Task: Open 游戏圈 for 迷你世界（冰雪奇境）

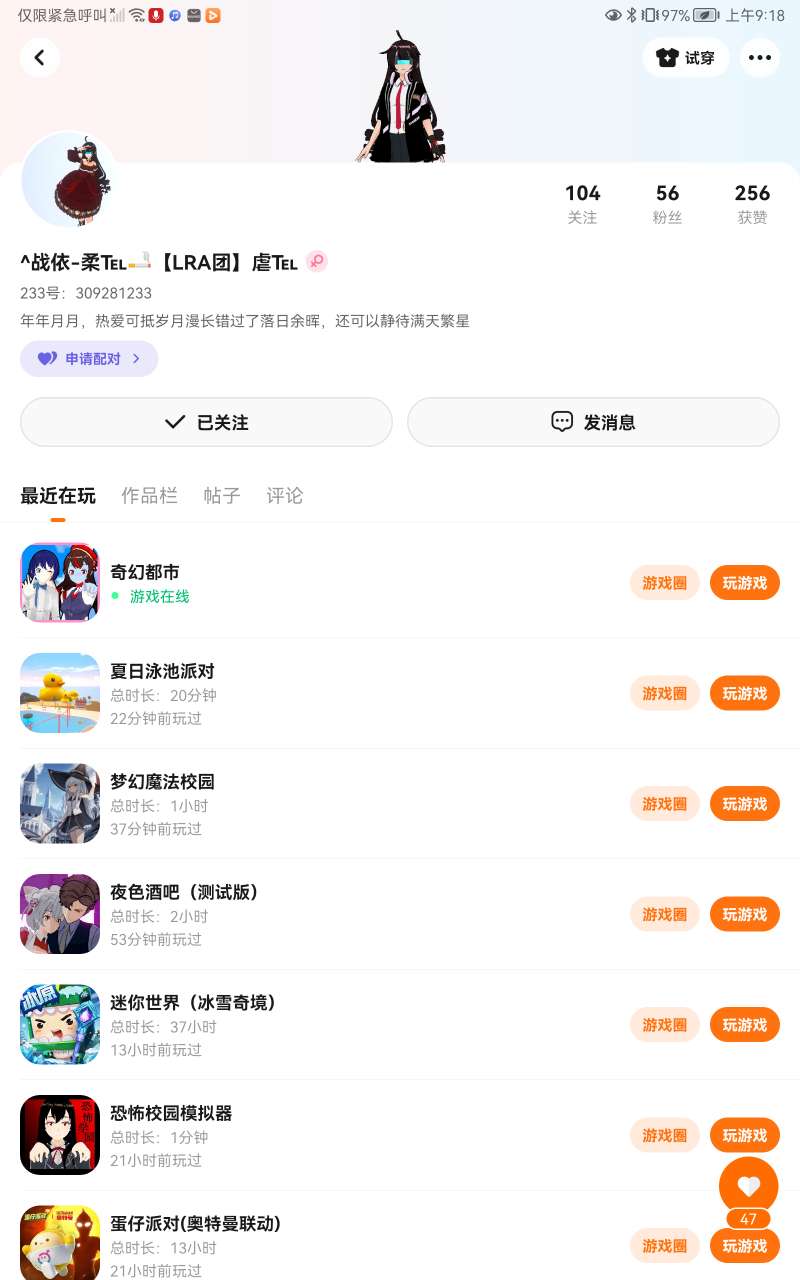Action: (664, 1025)
